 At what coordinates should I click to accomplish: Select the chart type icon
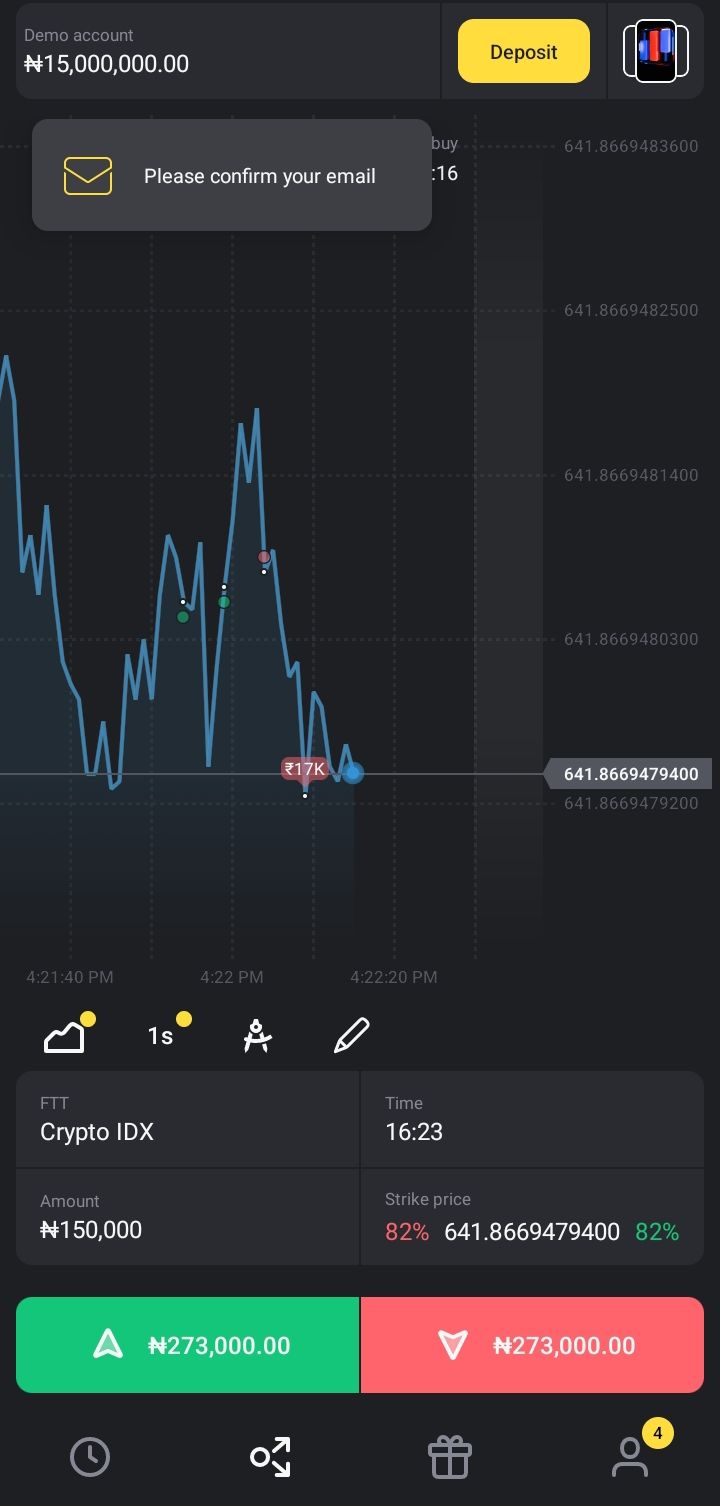[x=64, y=1035]
